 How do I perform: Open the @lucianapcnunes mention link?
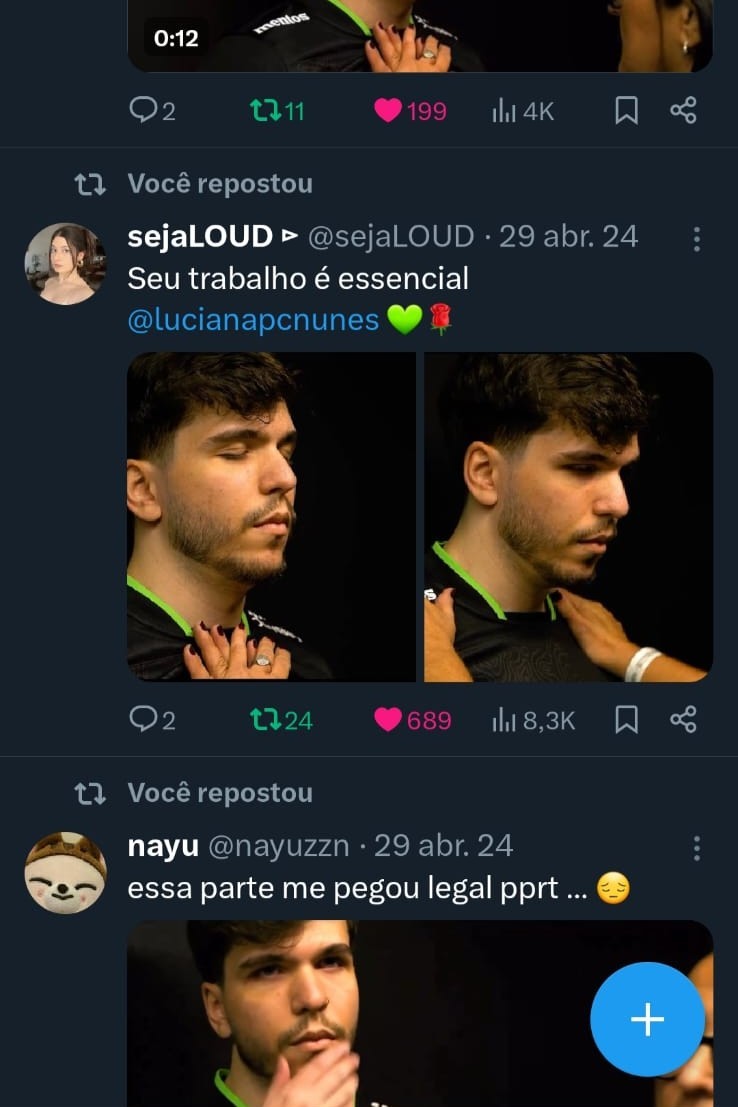pos(253,319)
